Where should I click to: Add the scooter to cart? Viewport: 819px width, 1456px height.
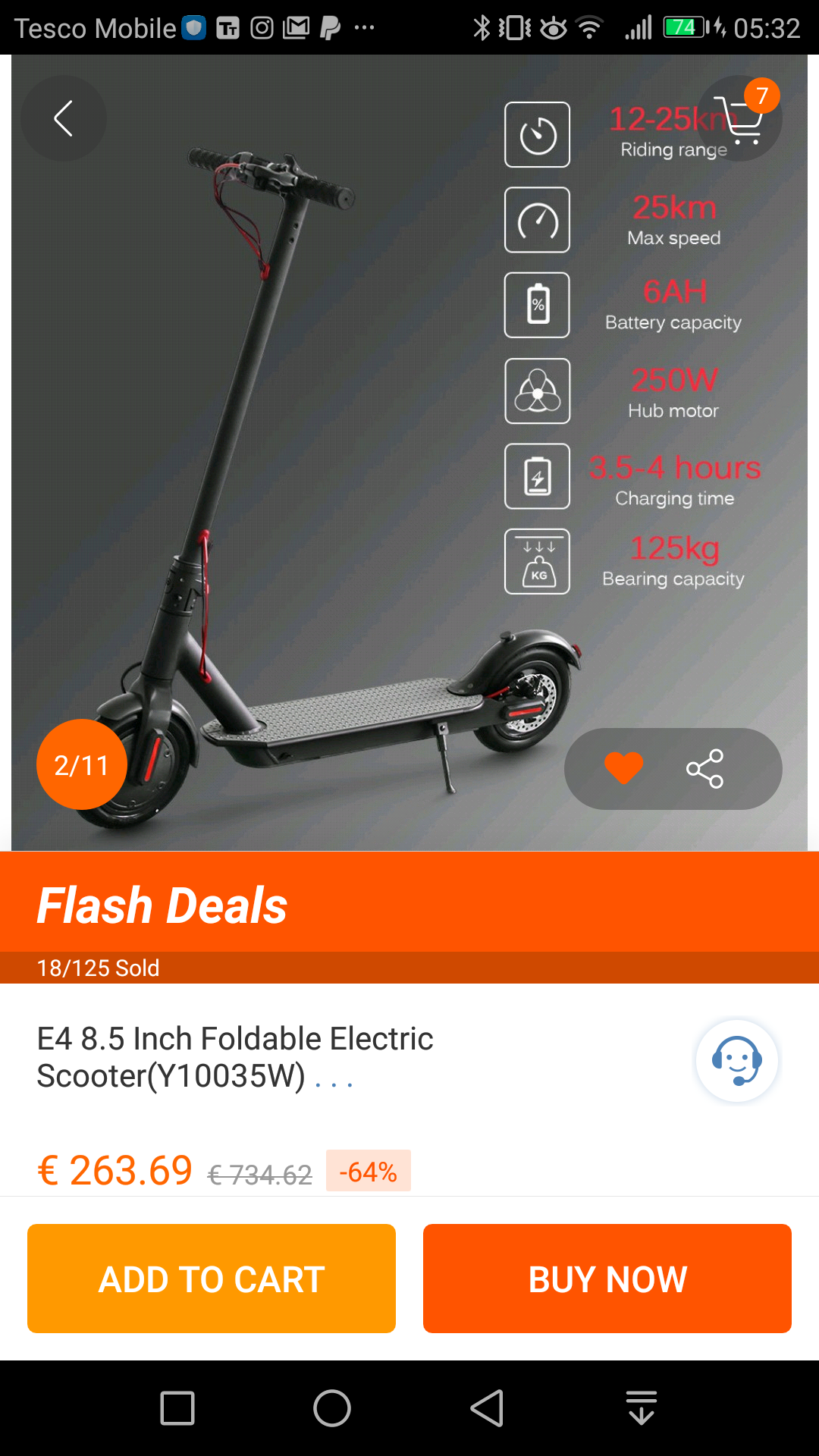(212, 1279)
